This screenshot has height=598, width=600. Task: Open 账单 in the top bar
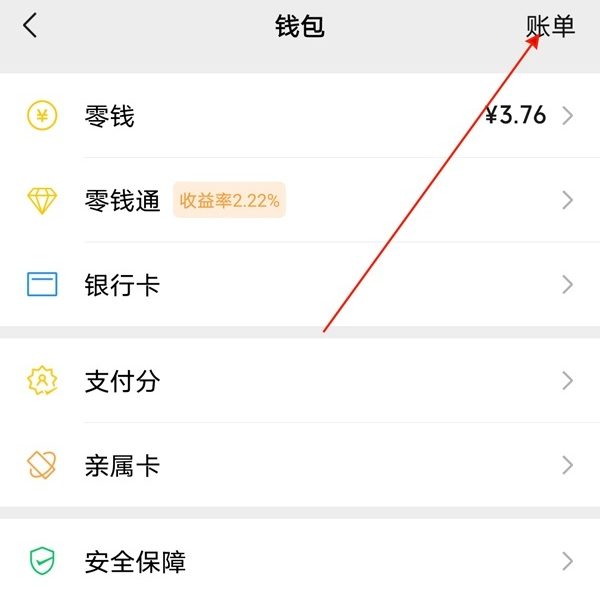click(x=551, y=27)
